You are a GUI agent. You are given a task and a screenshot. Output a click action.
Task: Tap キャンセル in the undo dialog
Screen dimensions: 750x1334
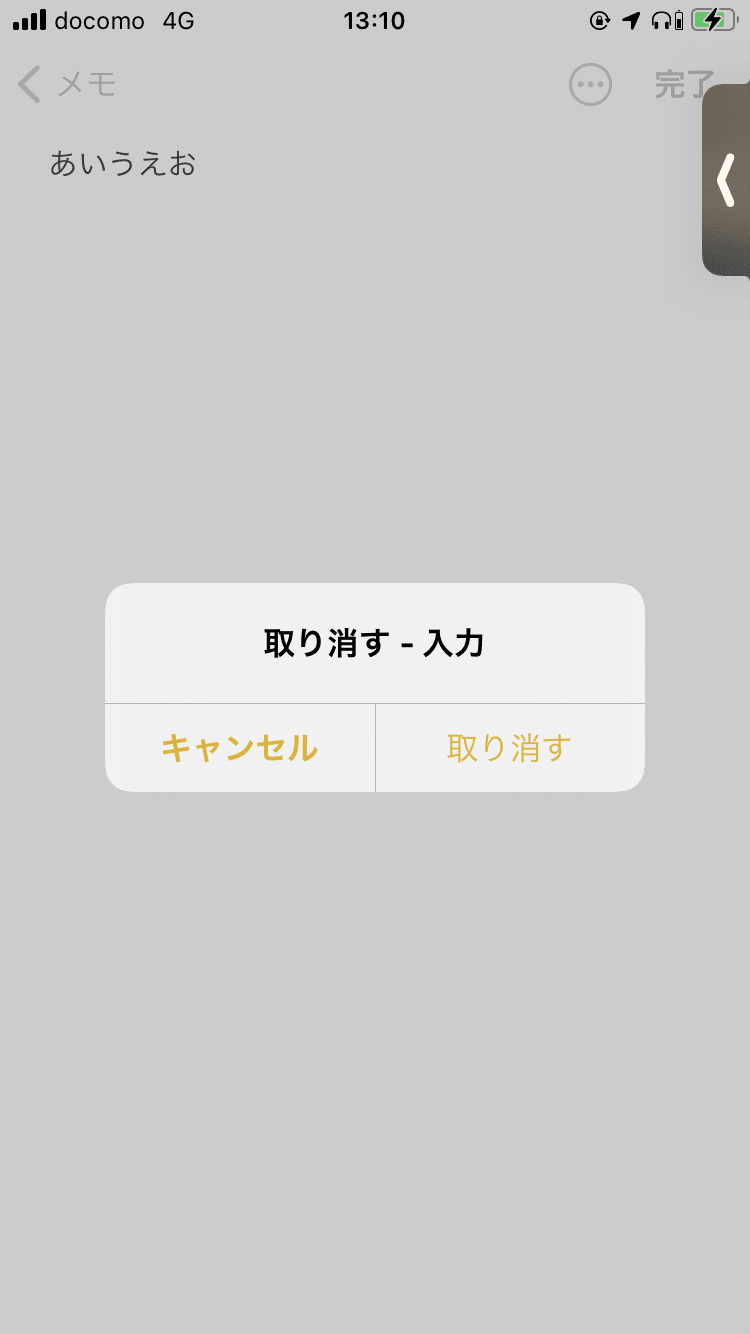[240, 748]
